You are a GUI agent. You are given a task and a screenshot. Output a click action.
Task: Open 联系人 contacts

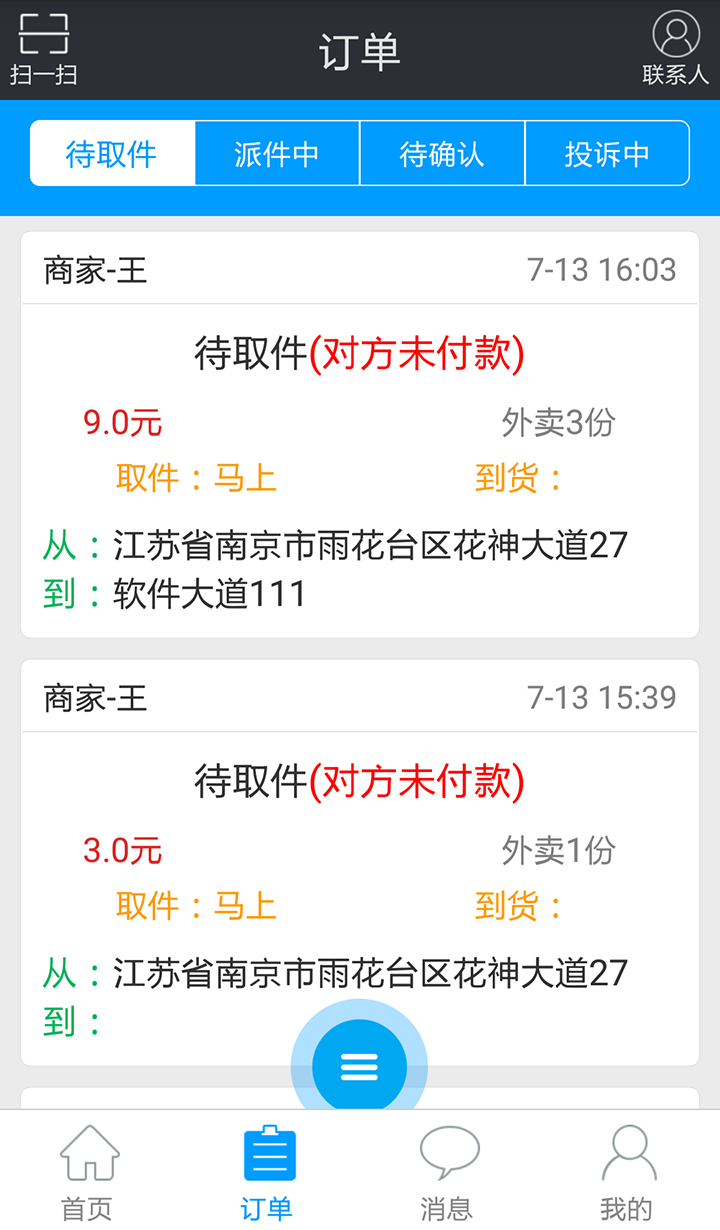coord(676,49)
